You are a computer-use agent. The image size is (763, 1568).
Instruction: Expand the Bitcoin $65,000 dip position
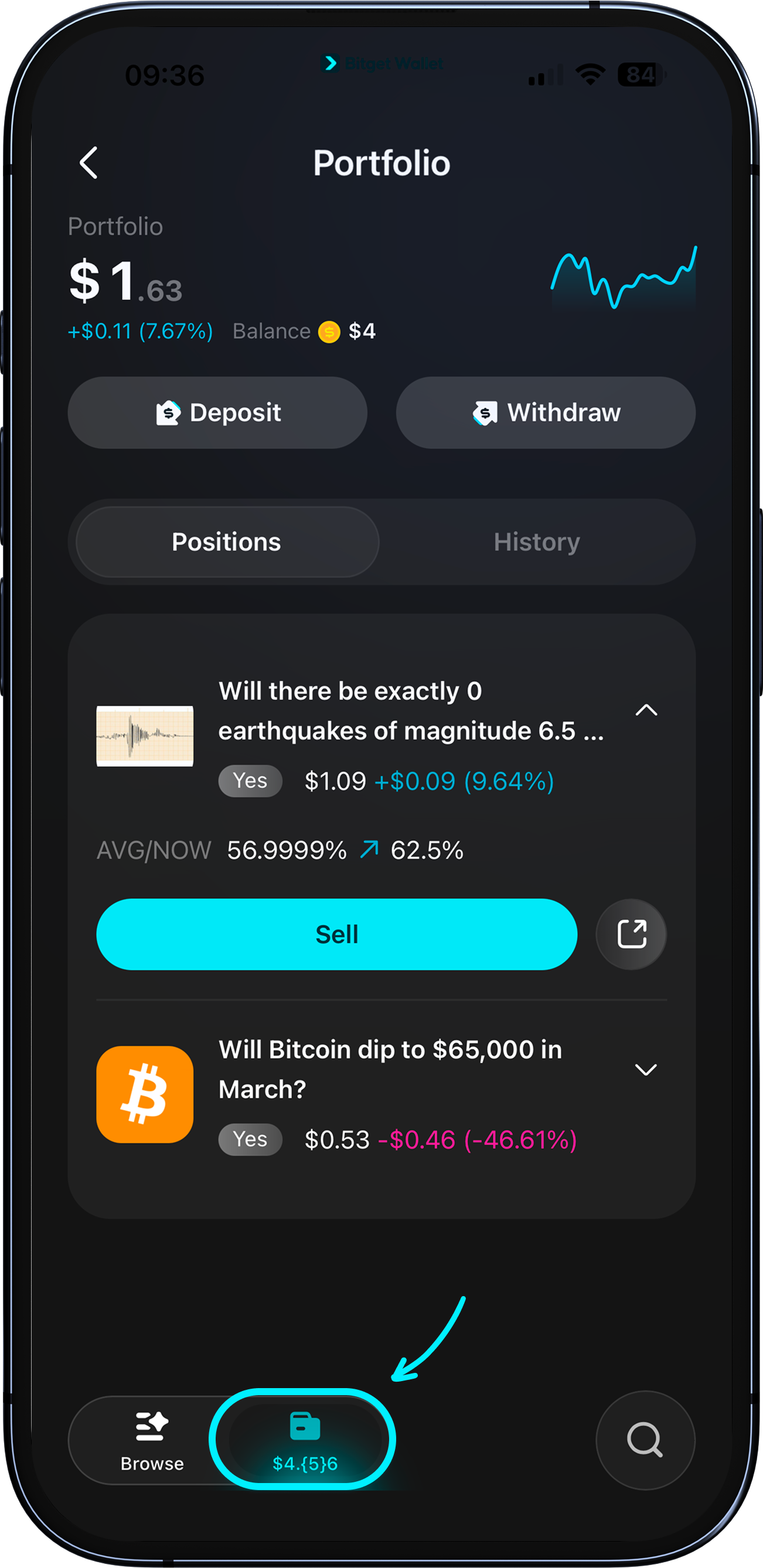(645, 1069)
